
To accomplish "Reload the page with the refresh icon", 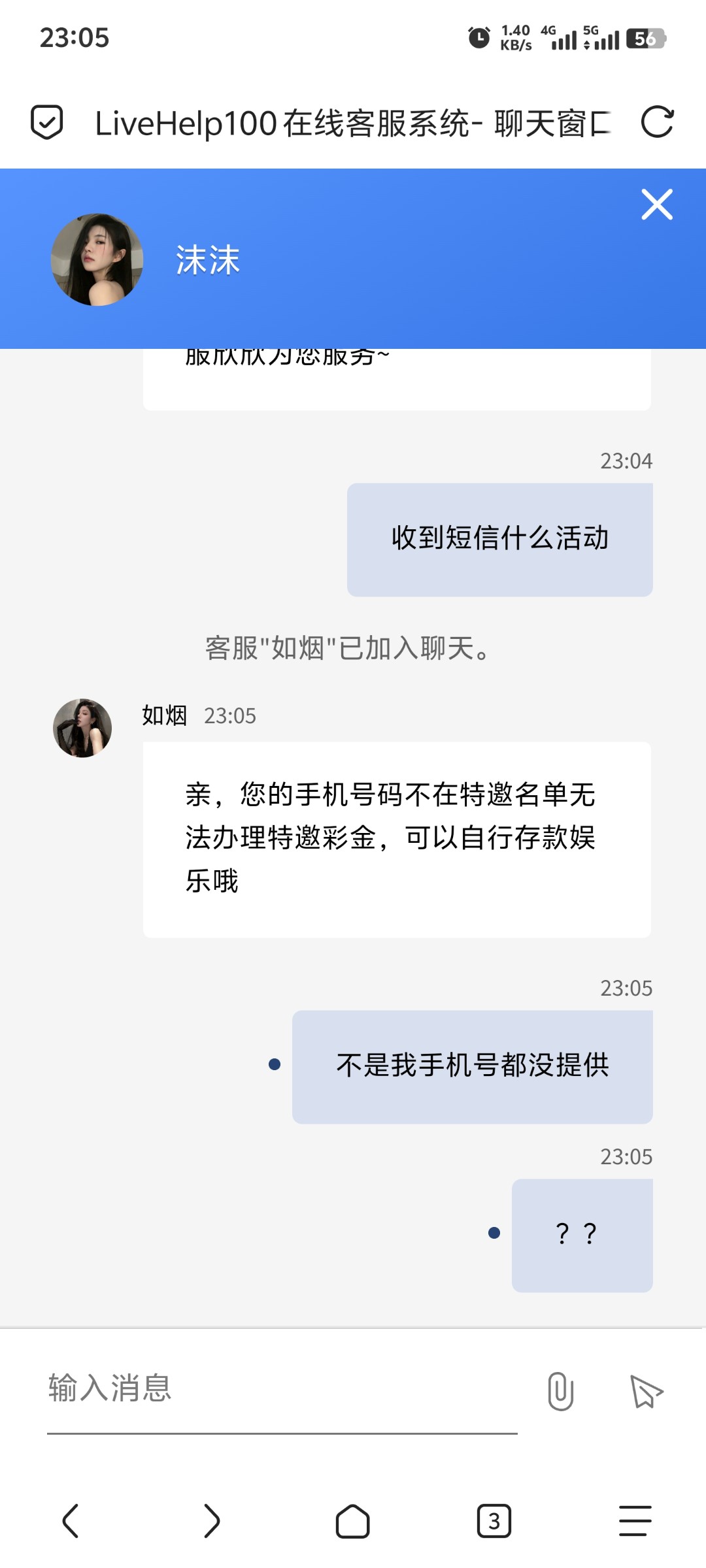I will pyautogui.click(x=657, y=122).
